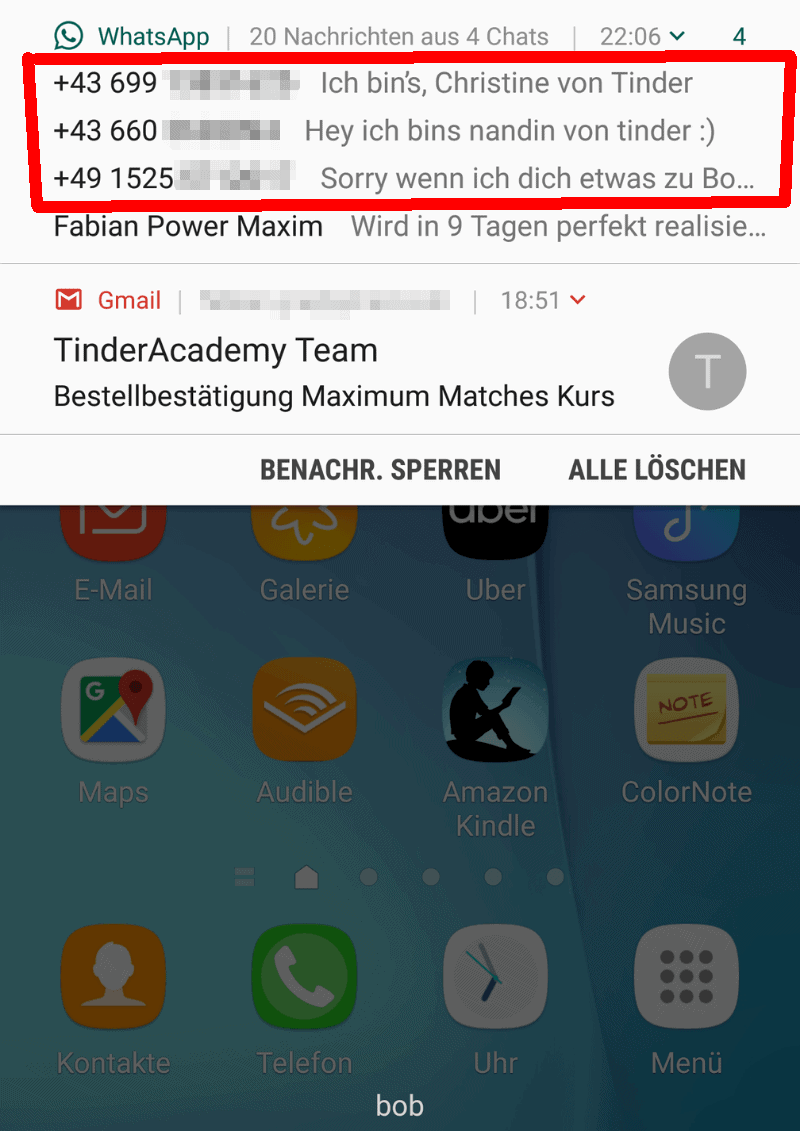This screenshot has width=800, height=1131.
Task: Open ColorNote app
Action: point(686,710)
